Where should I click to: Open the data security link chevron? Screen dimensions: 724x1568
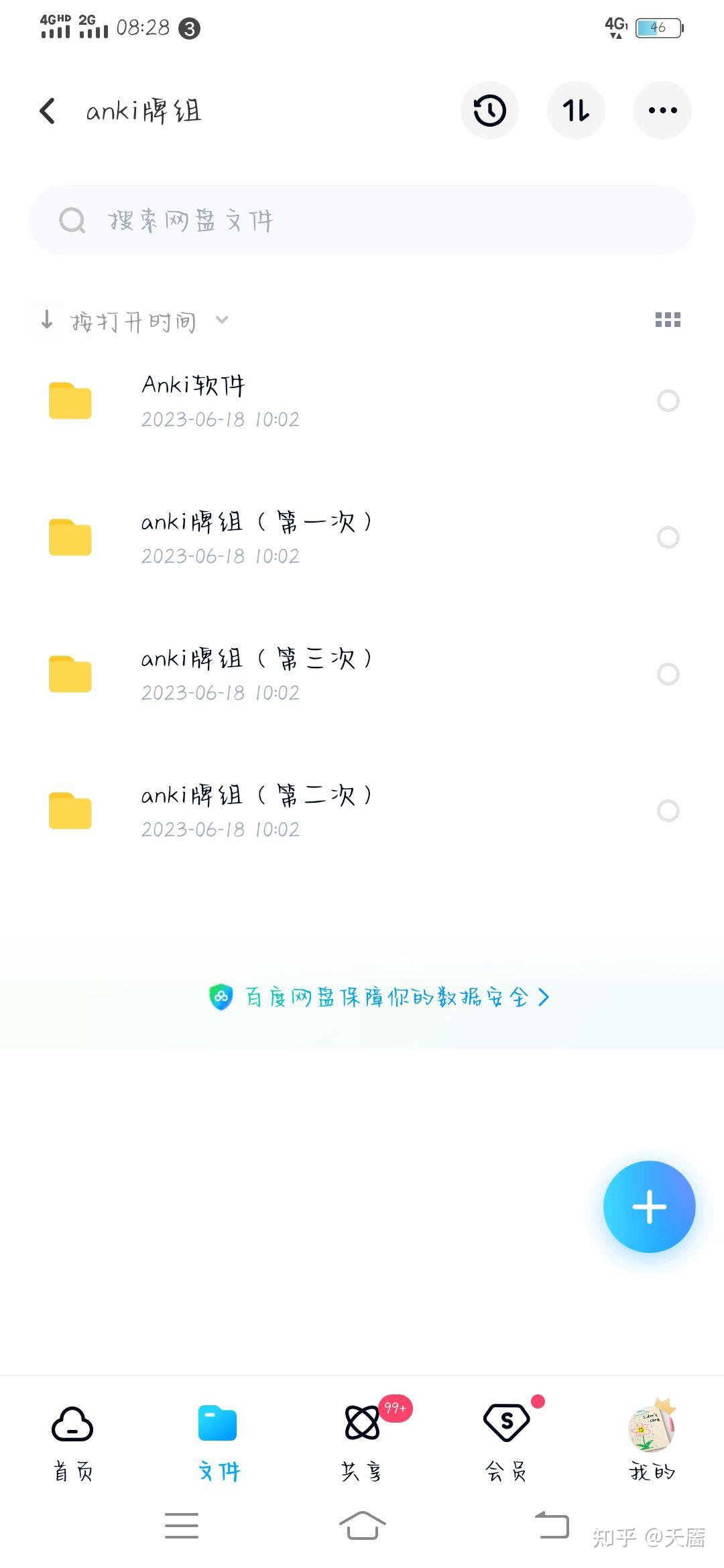(x=544, y=997)
